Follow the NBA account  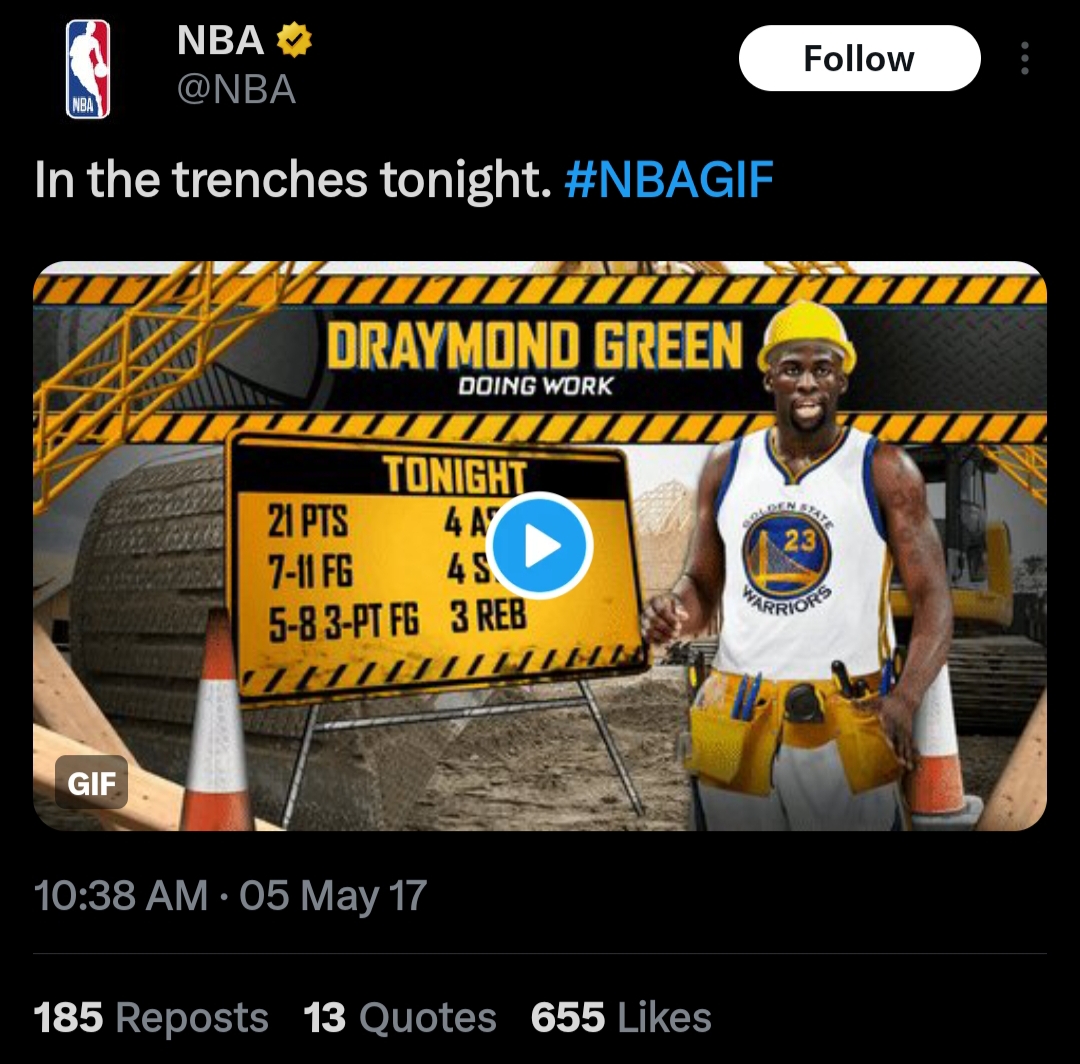click(858, 59)
